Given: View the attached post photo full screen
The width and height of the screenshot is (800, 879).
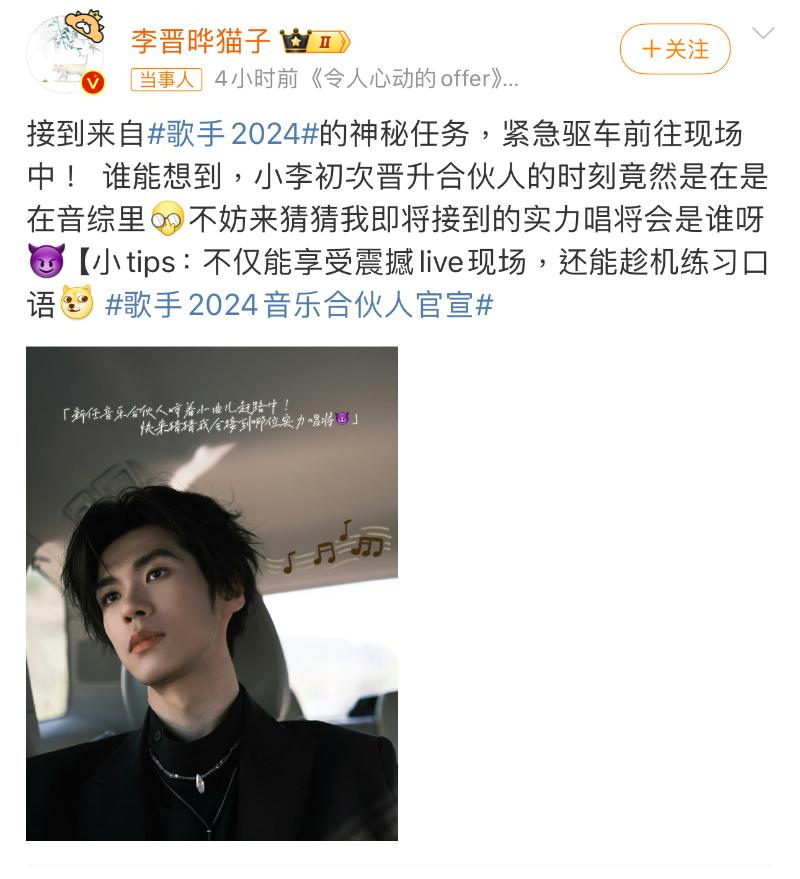Looking at the screenshot, I should click(x=212, y=593).
